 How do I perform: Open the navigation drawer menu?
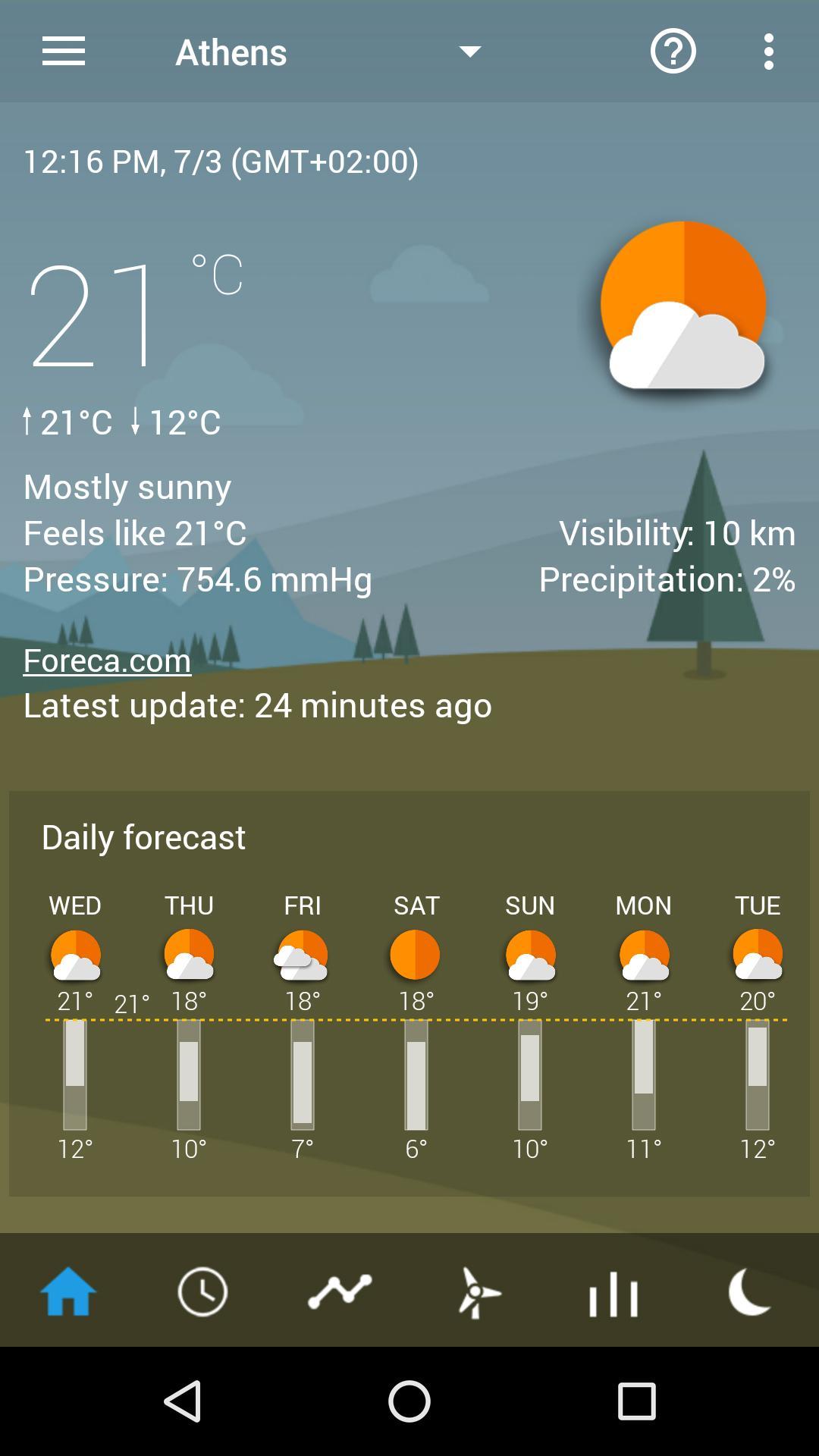coord(64,52)
